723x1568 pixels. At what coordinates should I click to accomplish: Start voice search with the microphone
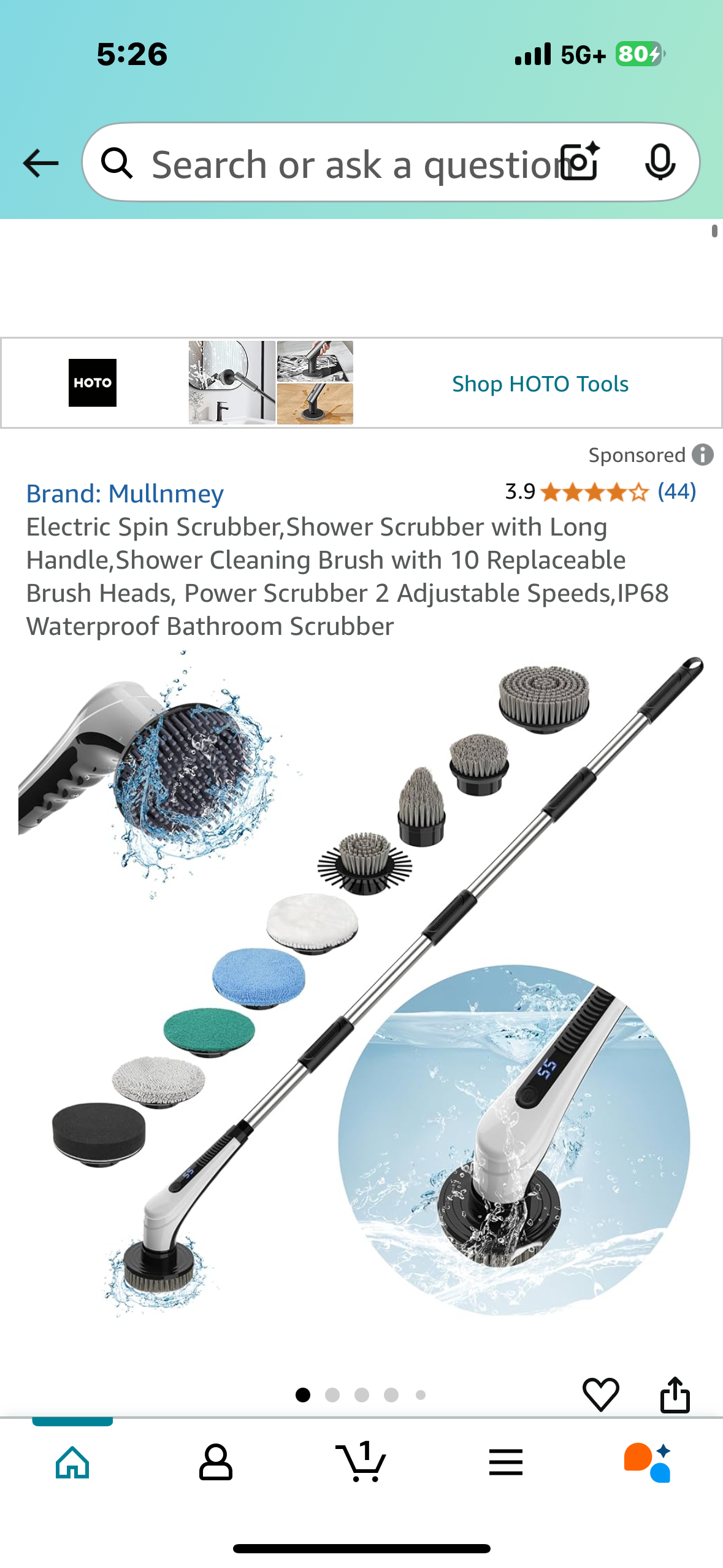pos(660,162)
